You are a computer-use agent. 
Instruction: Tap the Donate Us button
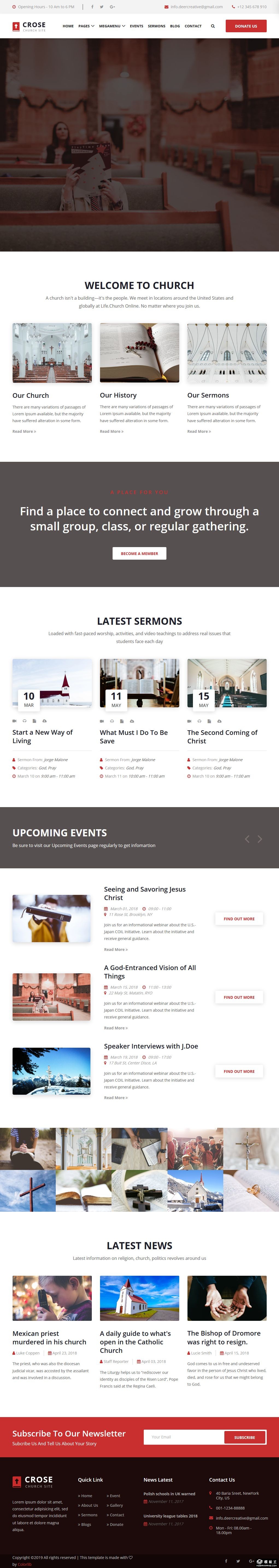[246, 26]
